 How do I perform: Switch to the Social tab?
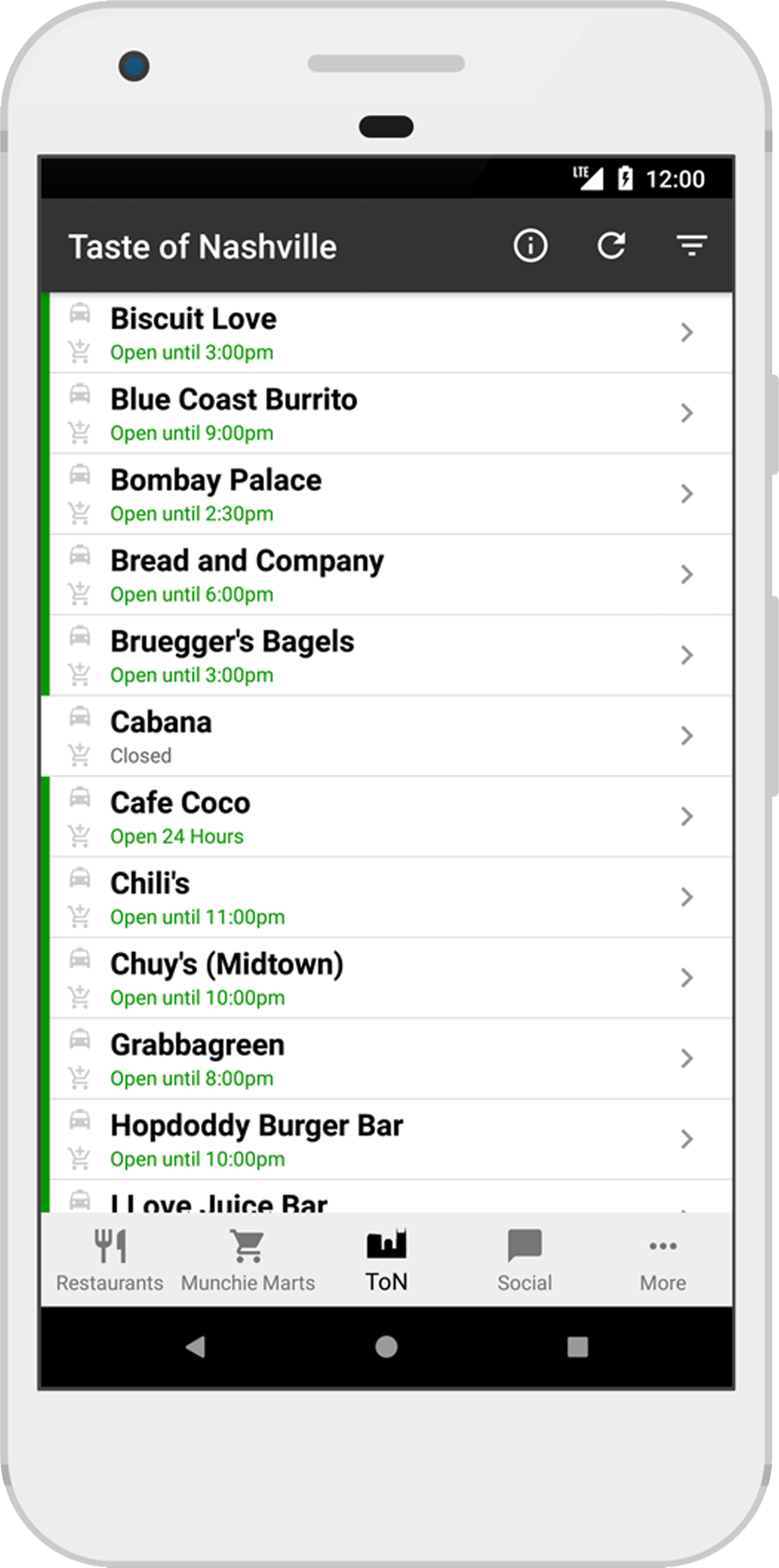tap(524, 1260)
